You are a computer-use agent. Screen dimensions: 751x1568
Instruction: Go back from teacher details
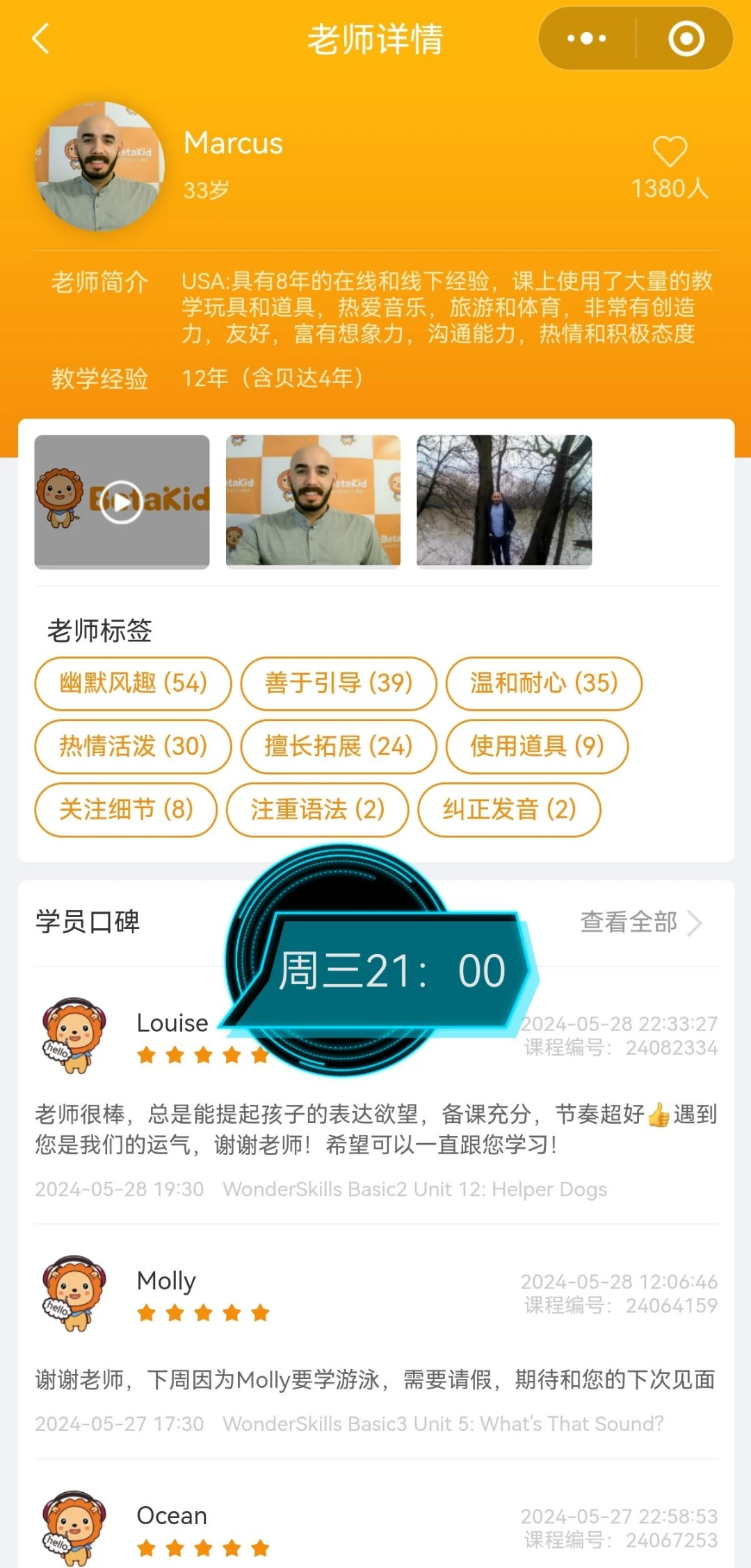[42, 39]
